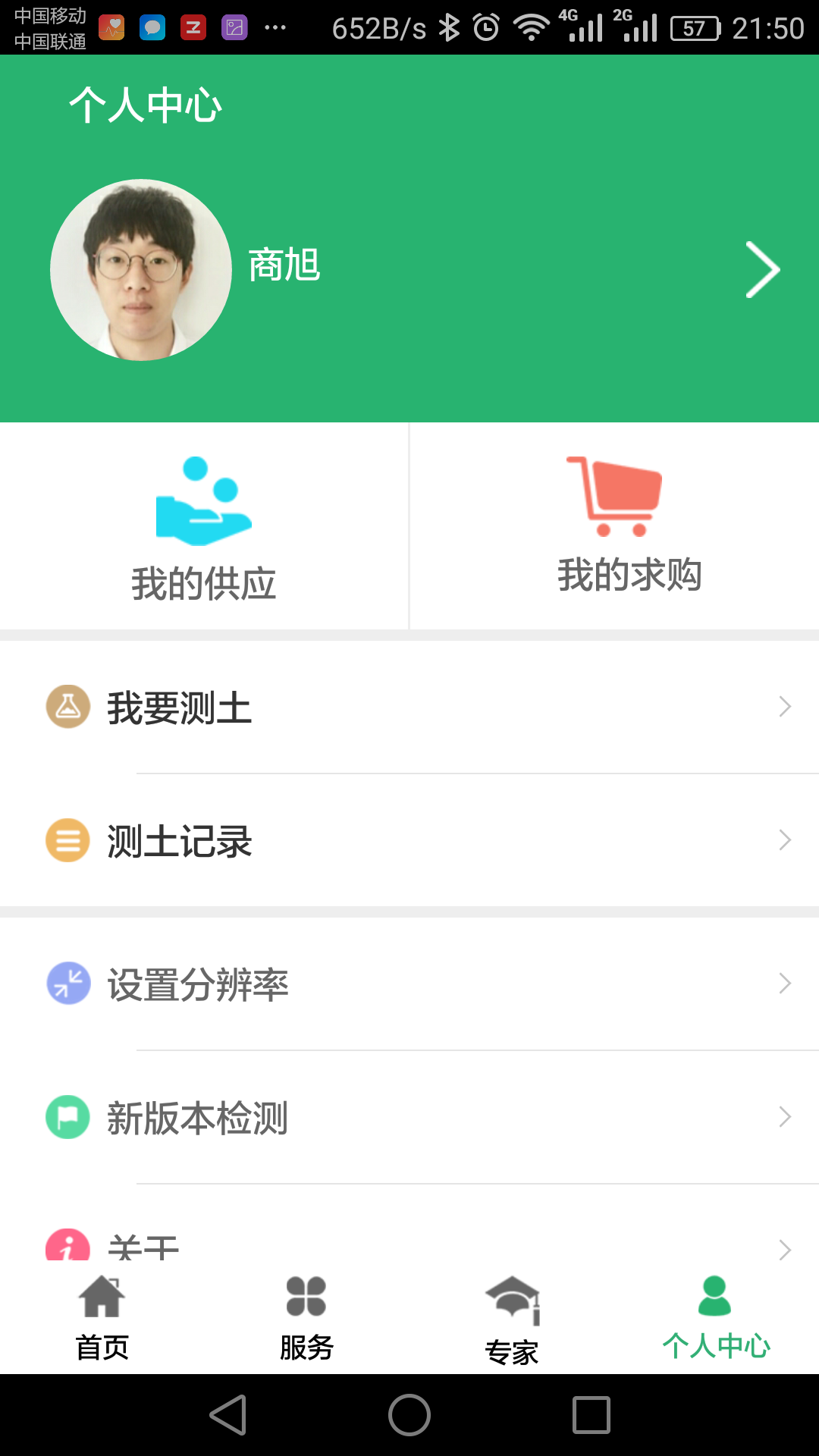Image resolution: width=819 pixels, height=1456 pixels.
Task: Open the profile details arrow
Action: point(762,270)
